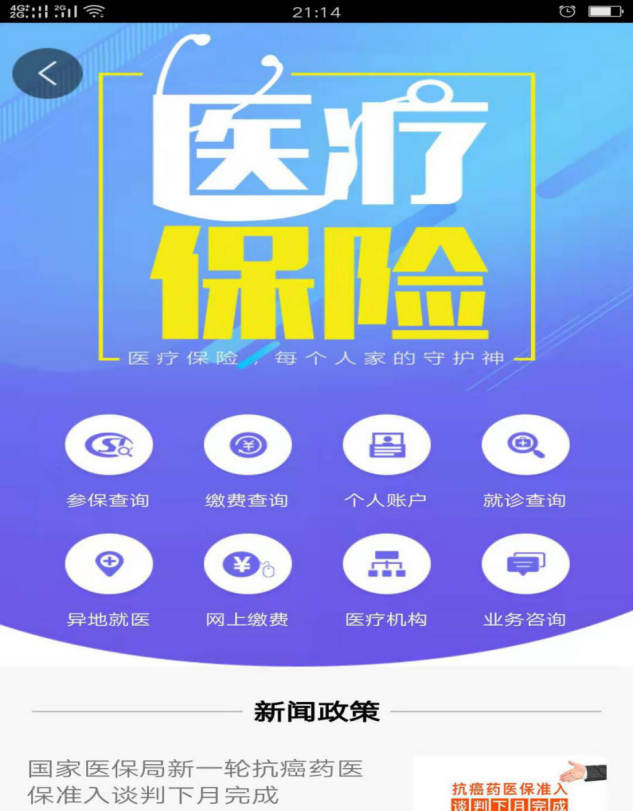
Task: Open 缴费查询 payment inquiry
Action: point(247,445)
